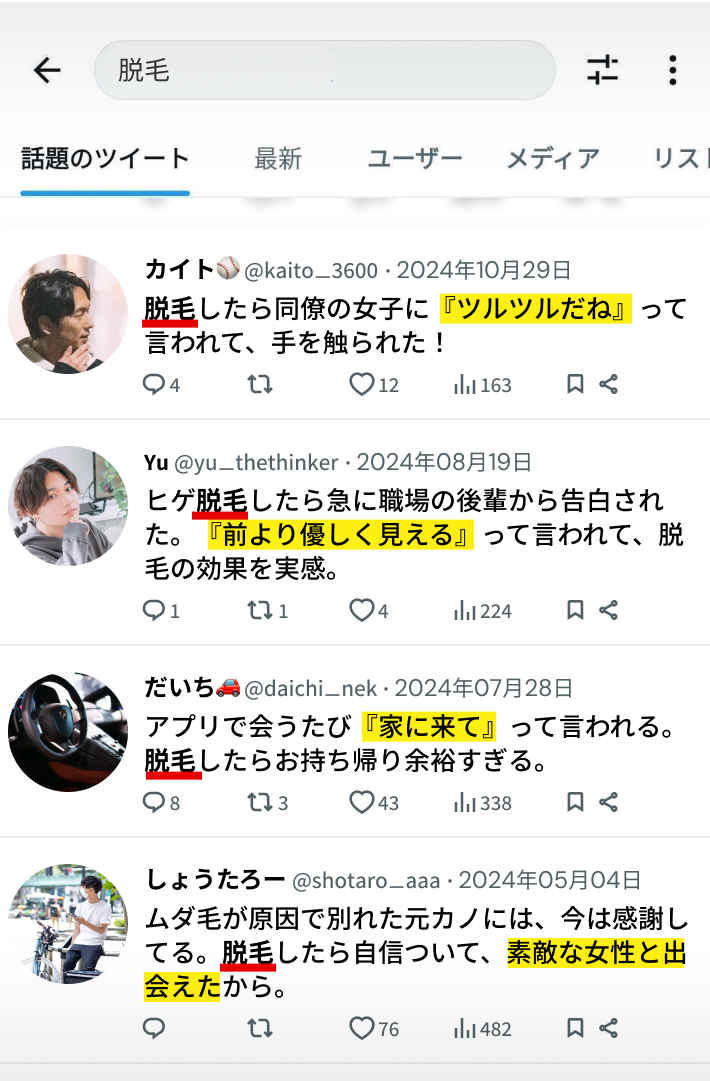Reply to しょうたろー's tweet
The height and width of the screenshot is (1081, 710).
[x=154, y=1028]
